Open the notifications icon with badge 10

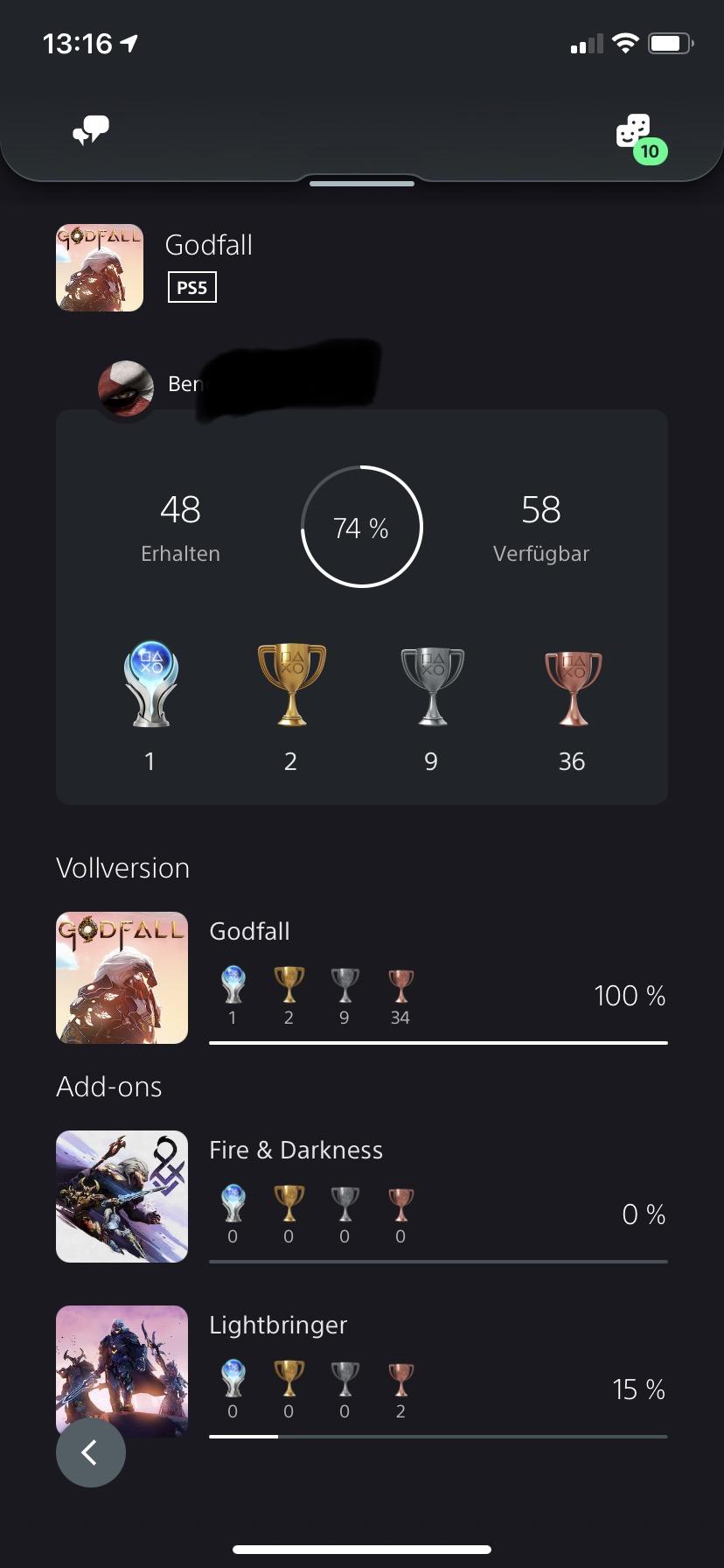(x=641, y=138)
